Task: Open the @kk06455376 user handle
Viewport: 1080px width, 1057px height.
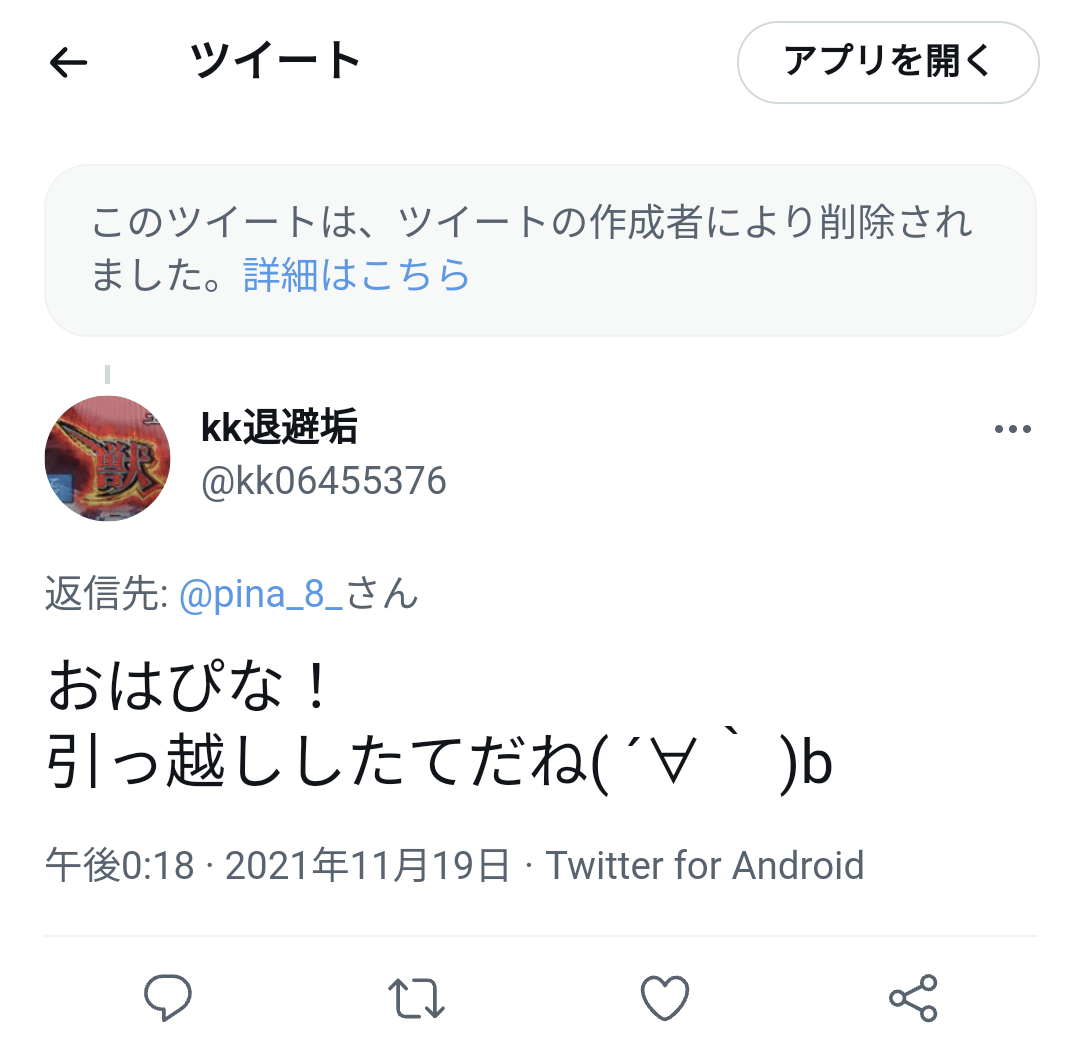Action: pyautogui.click(x=324, y=482)
